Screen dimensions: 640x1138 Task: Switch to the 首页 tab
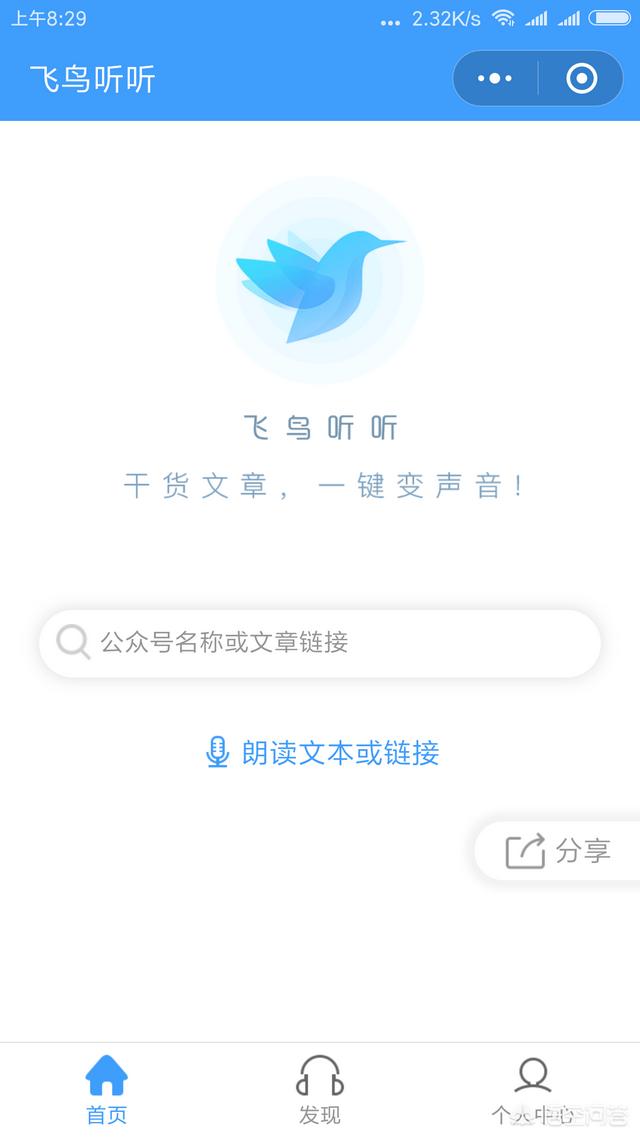coord(107,1090)
